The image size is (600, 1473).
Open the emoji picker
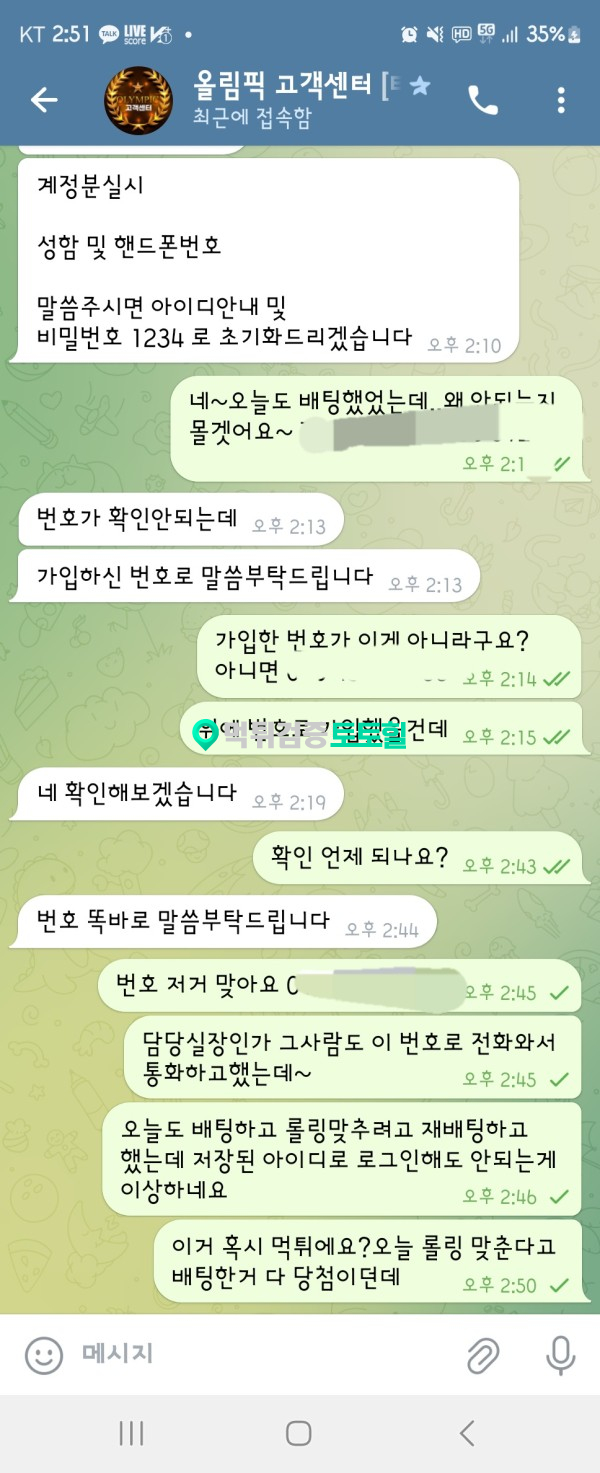pos(44,1355)
